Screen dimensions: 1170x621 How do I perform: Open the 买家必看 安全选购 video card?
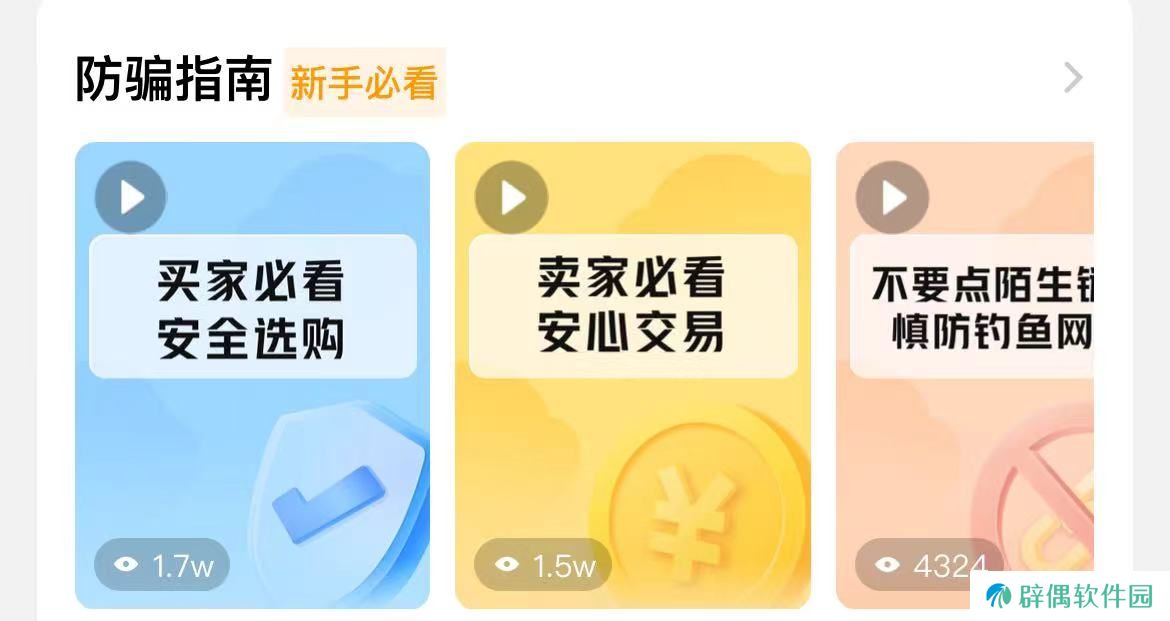click(252, 375)
